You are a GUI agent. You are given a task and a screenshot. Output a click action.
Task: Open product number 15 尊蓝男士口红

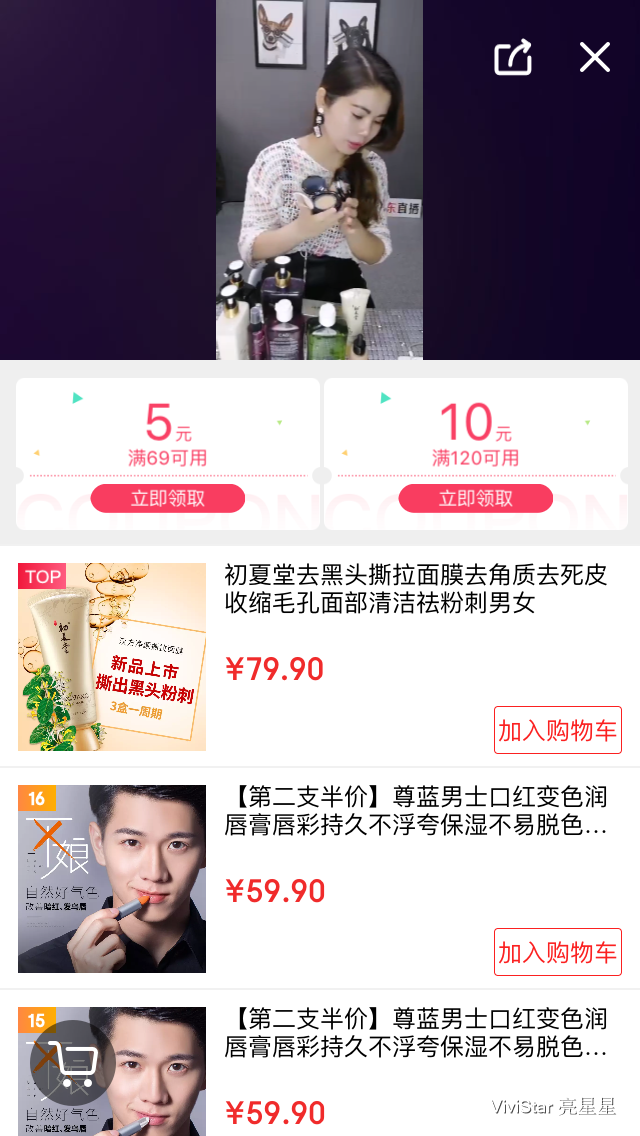415,1033
